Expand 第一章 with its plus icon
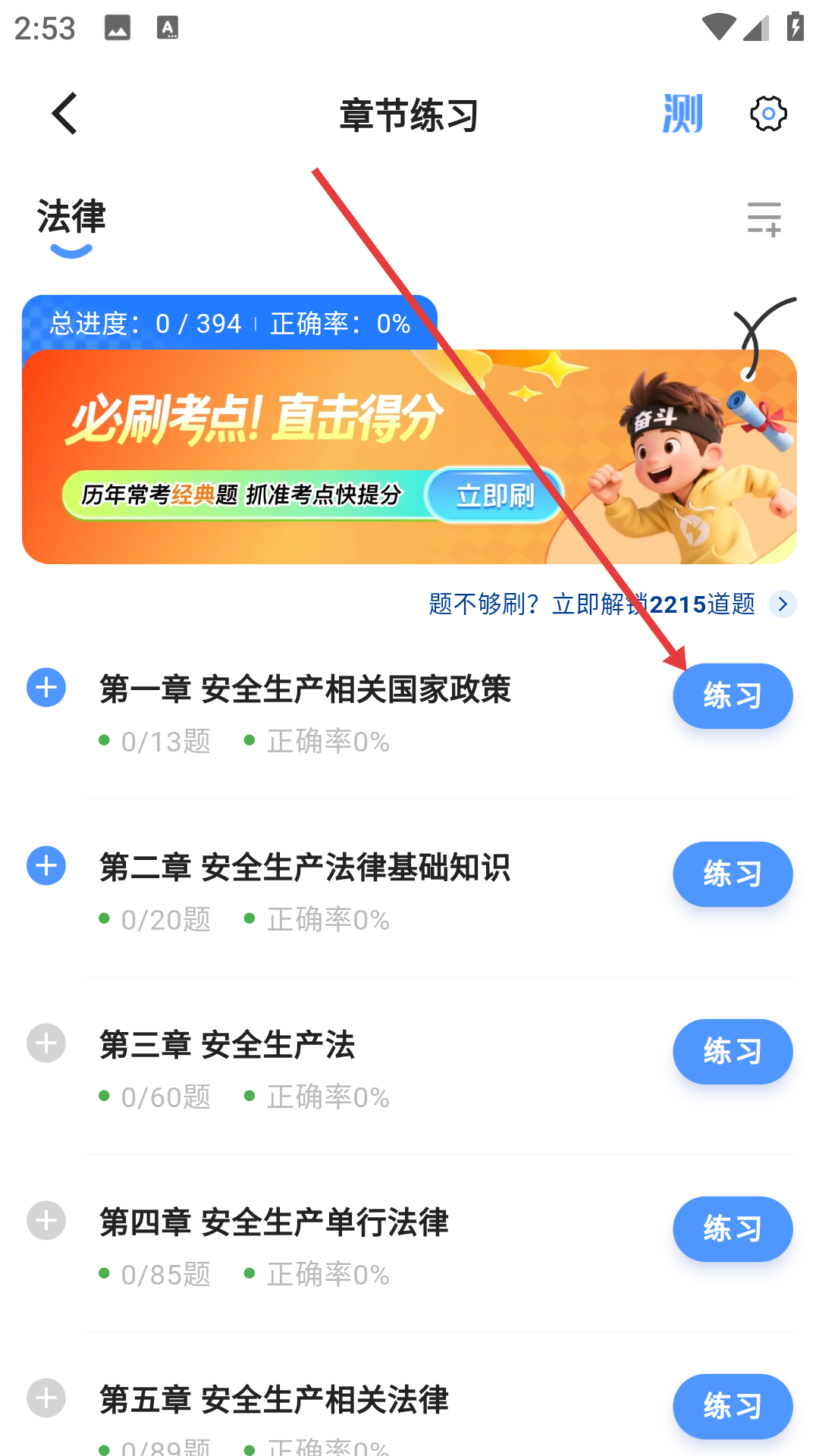Viewport: 819px width, 1456px height. tap(46, 688)
